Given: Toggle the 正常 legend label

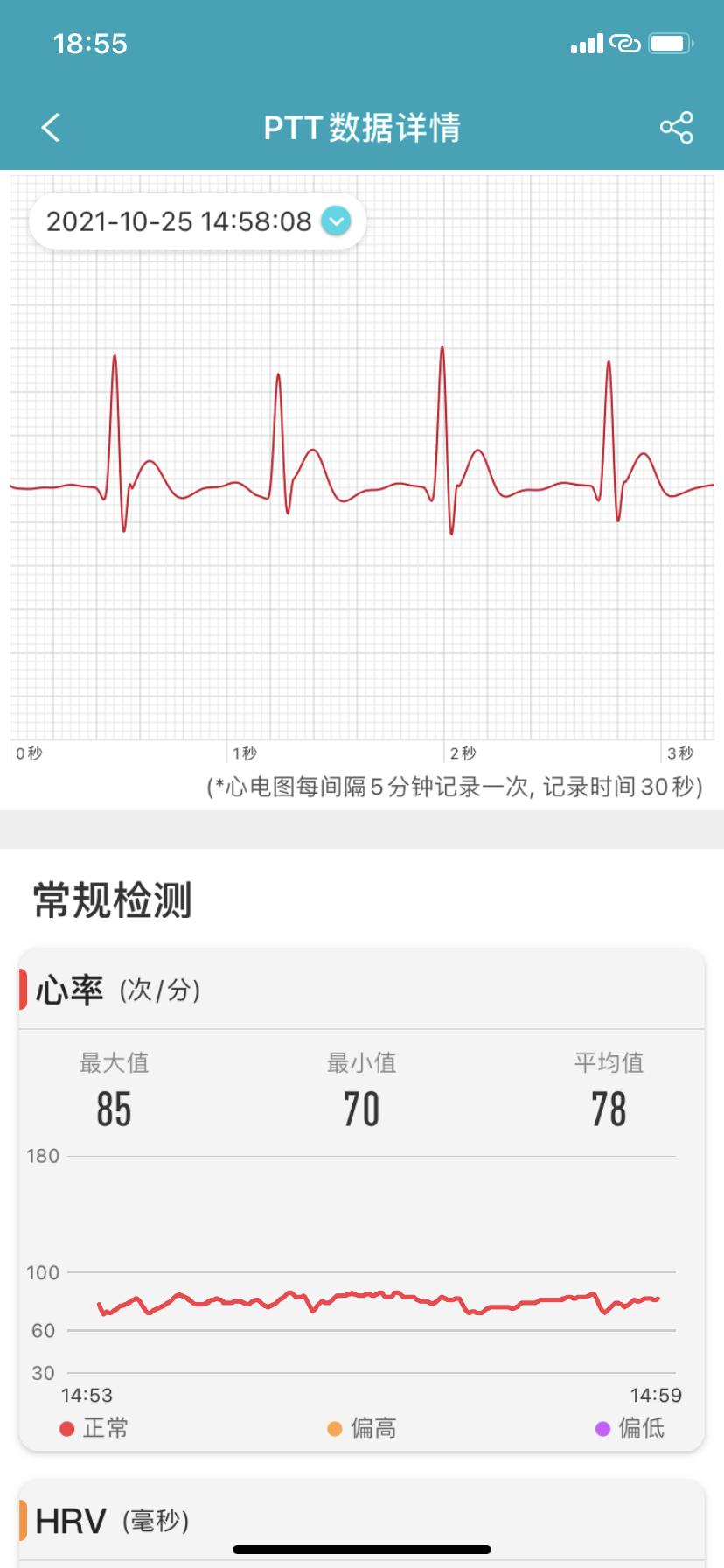Looking at the screenshot, I should point(103,1427).
